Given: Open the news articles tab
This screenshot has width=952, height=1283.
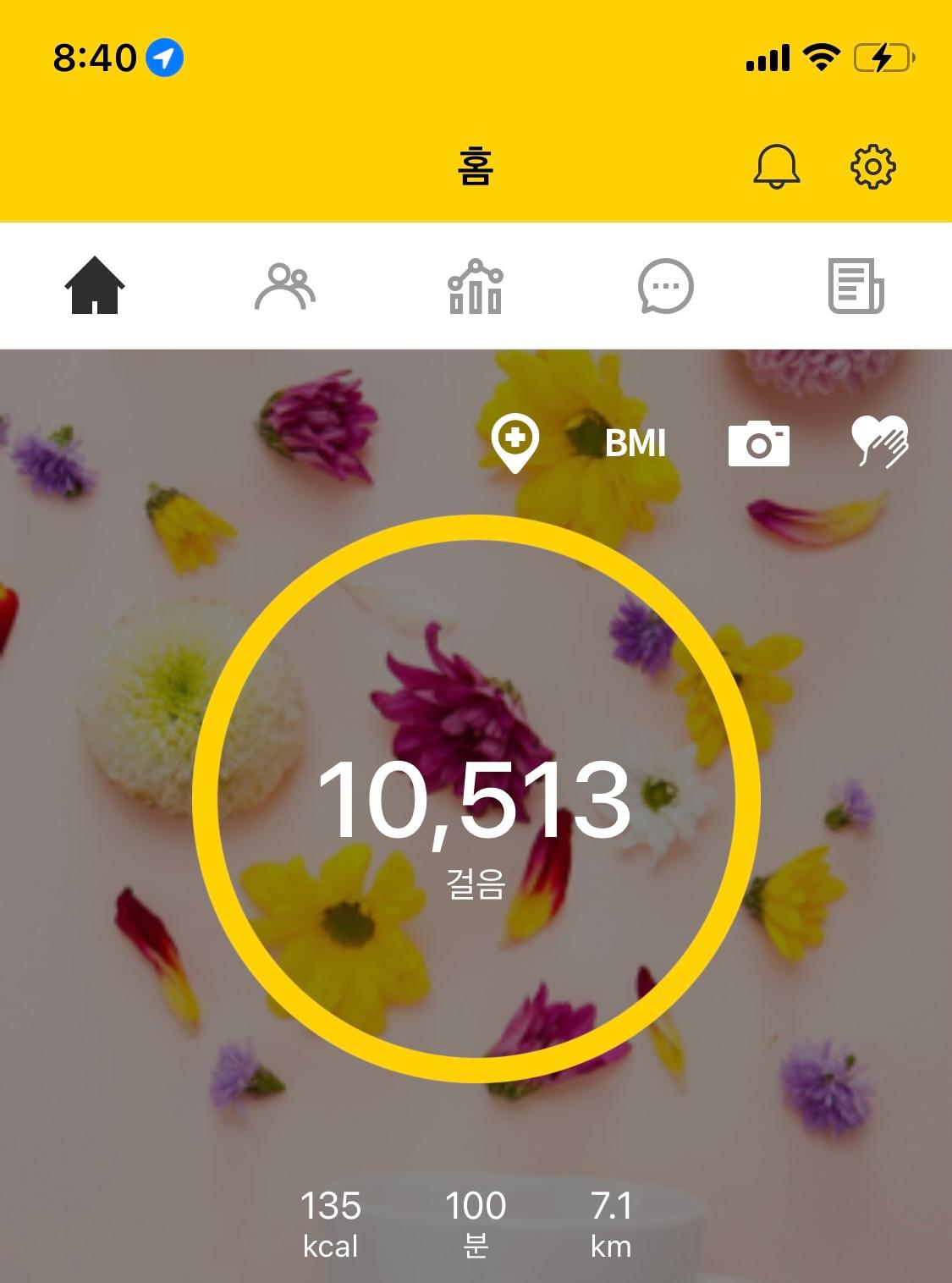Looking at the screenshot, I should (856, 286).
